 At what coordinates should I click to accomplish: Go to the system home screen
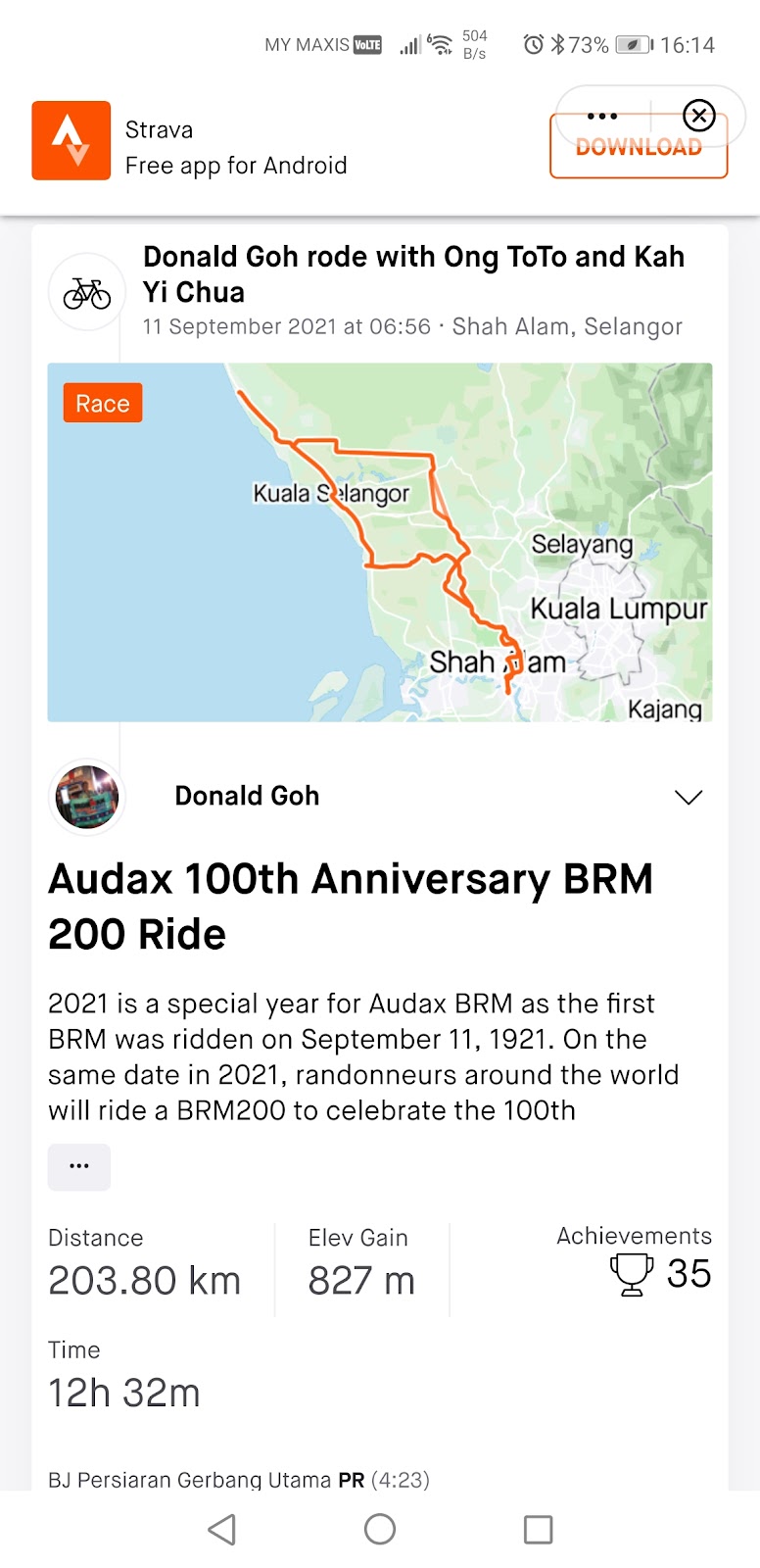(380, 1529)
